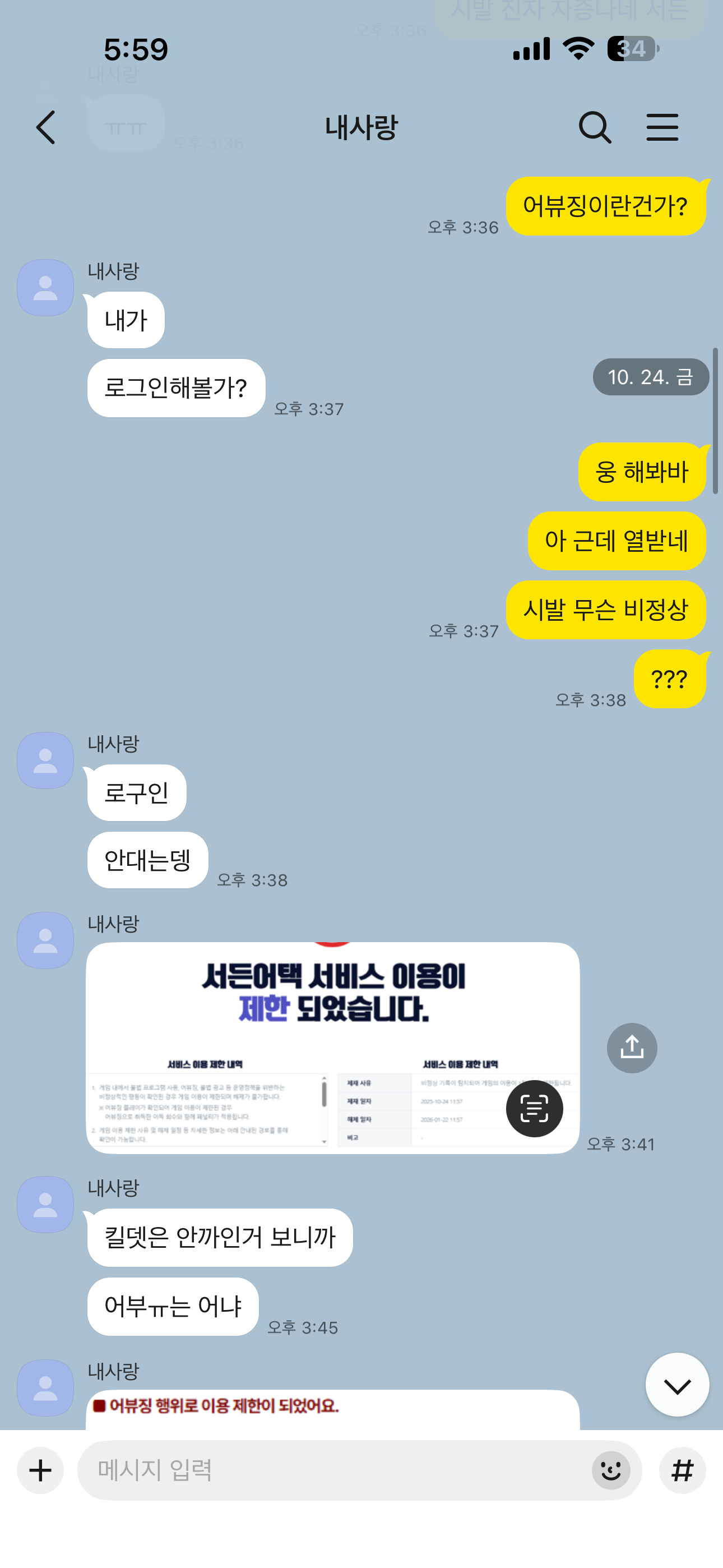Image resolution: width=723 pixels, height=1568 pixels.
Task: Open the emoticon picker
Action: [610, 1470]
